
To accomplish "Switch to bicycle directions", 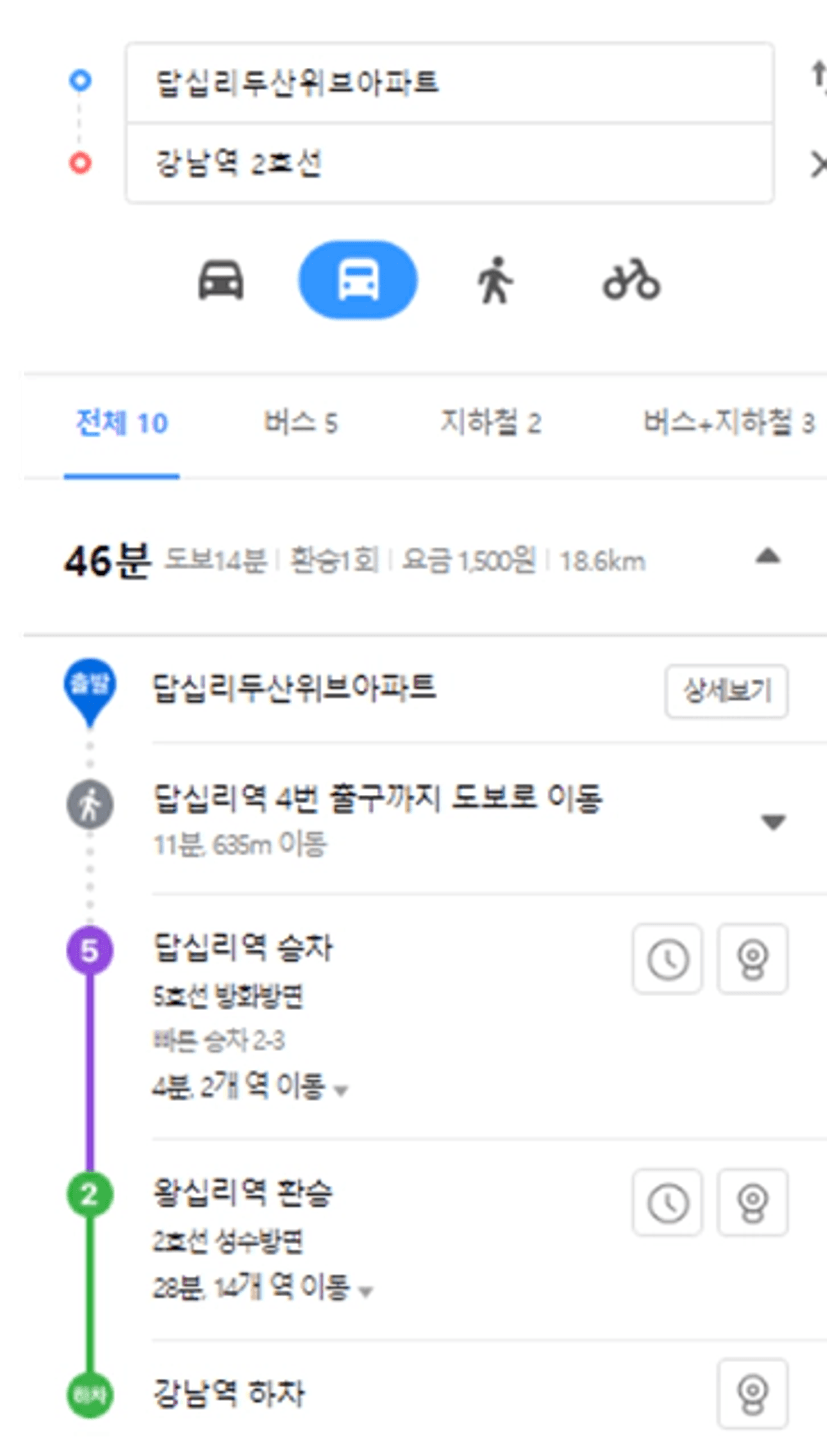I will (631, 280).
